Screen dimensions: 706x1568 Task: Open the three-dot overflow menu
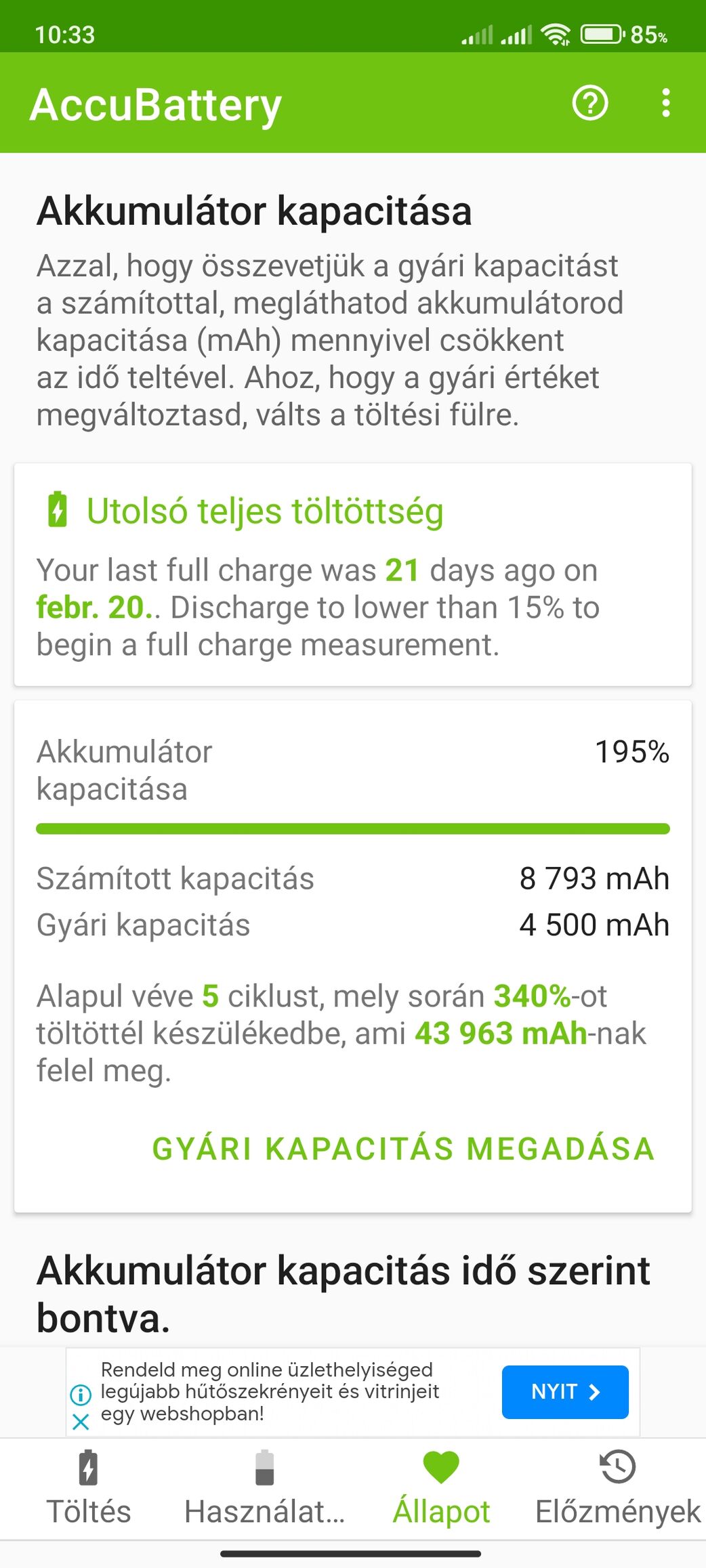pyautogui.click(x=666, y=103)
